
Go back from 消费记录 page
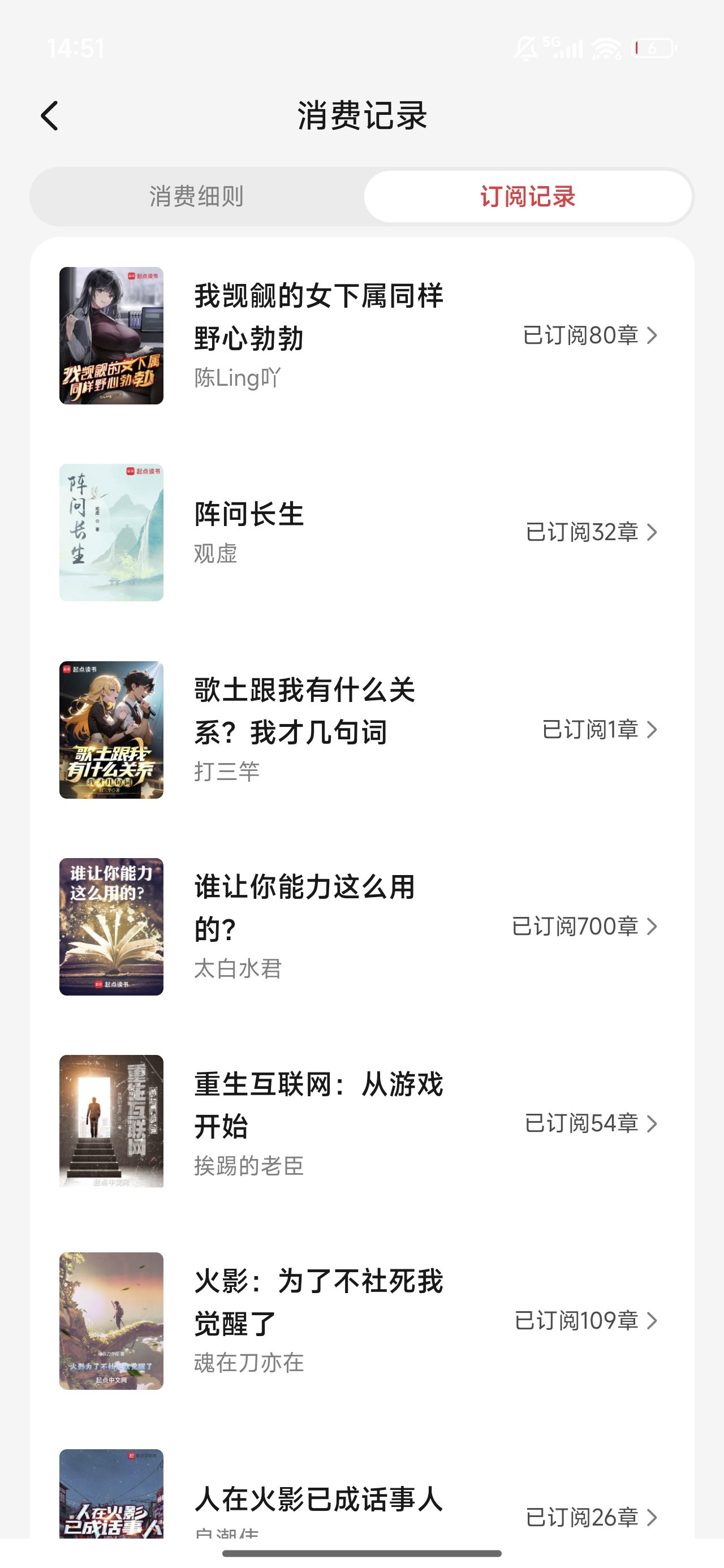50,115
